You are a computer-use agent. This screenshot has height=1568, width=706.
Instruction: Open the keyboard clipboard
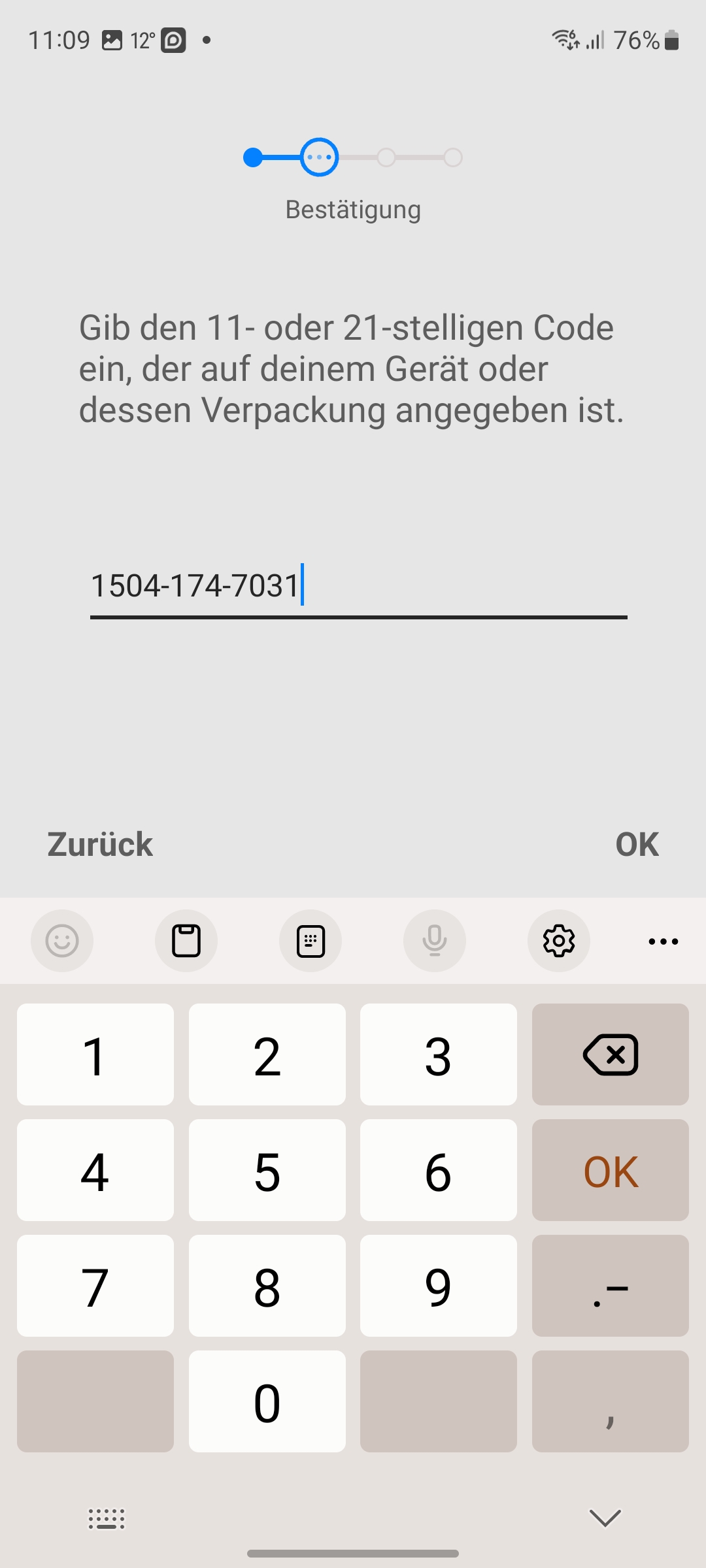(186, 941)
